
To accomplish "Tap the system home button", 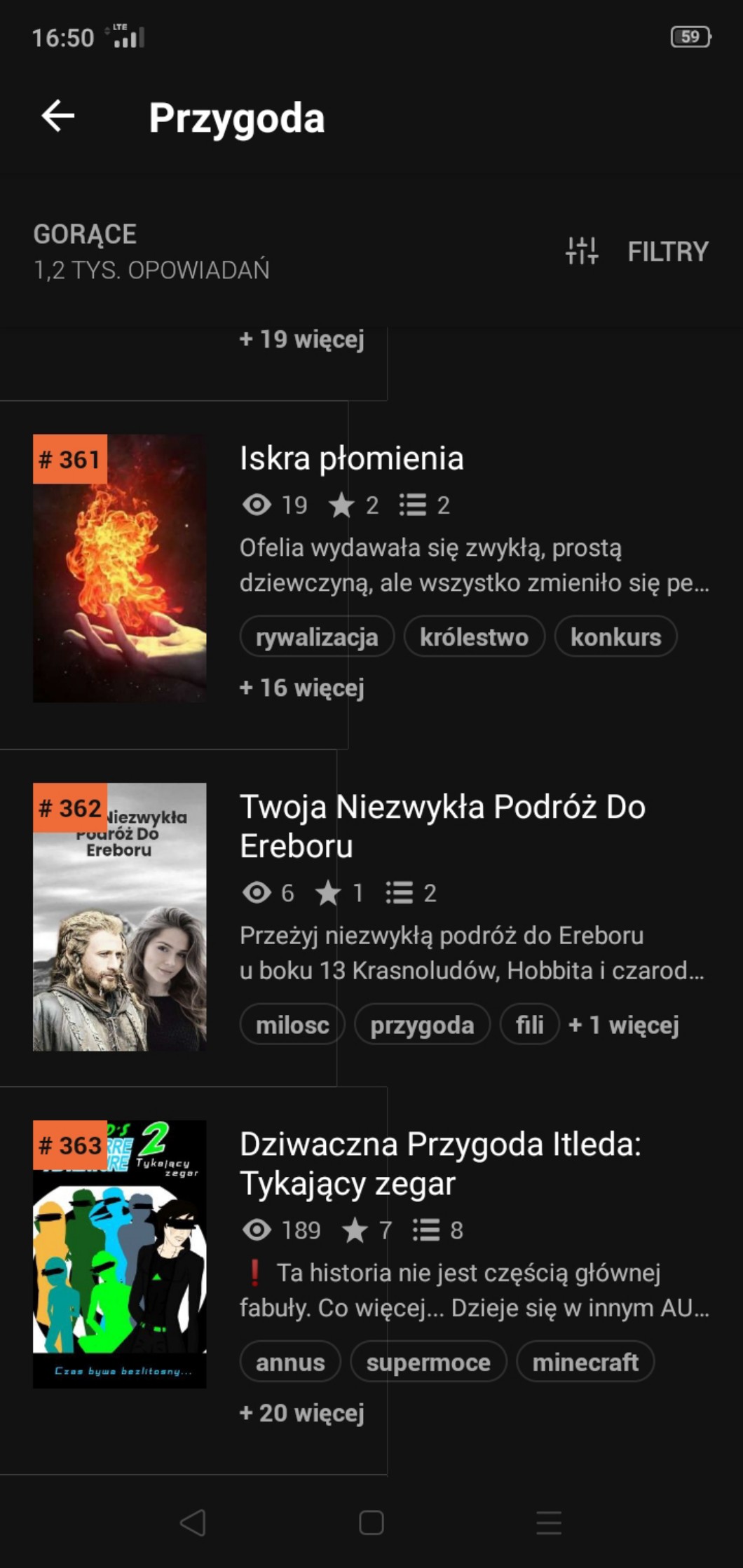I will coord(371,1522).
